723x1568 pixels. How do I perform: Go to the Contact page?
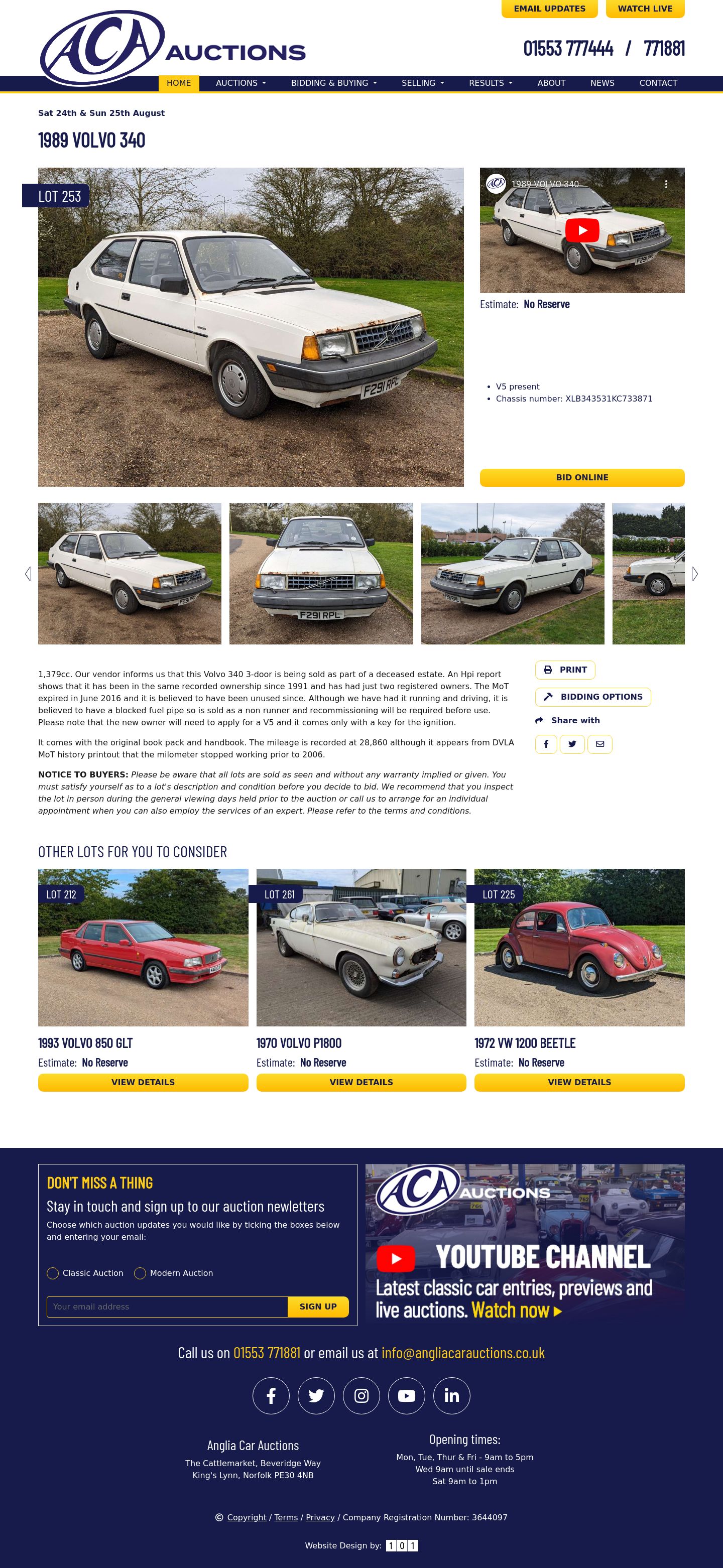coord(658,83)
